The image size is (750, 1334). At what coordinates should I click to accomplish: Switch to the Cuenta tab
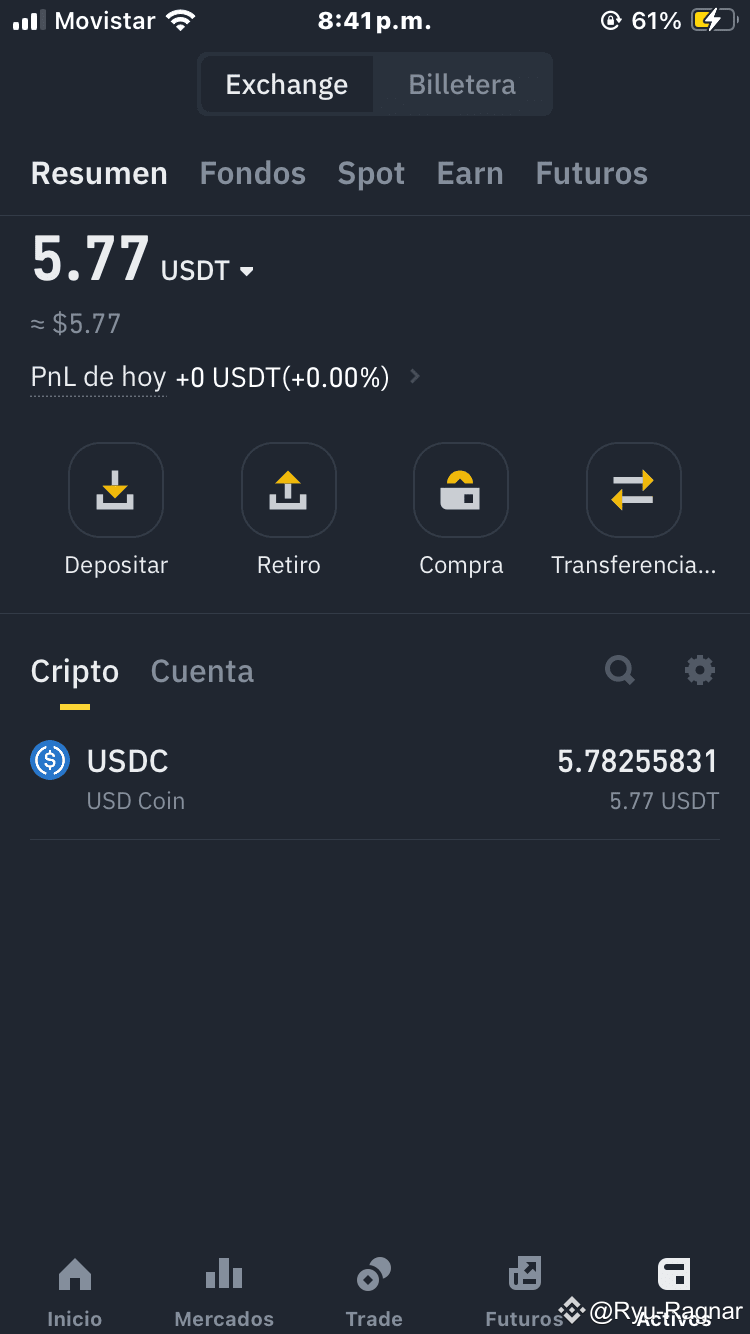pos(201,670)
